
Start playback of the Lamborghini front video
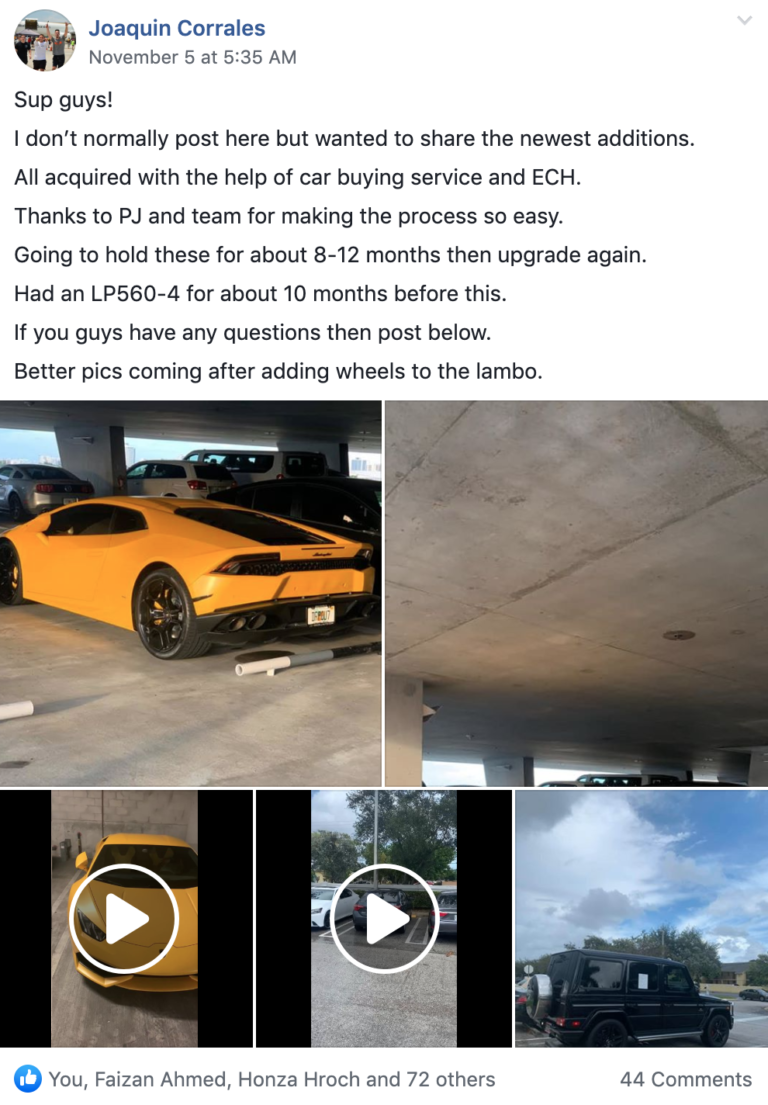(x=127, y=920)
